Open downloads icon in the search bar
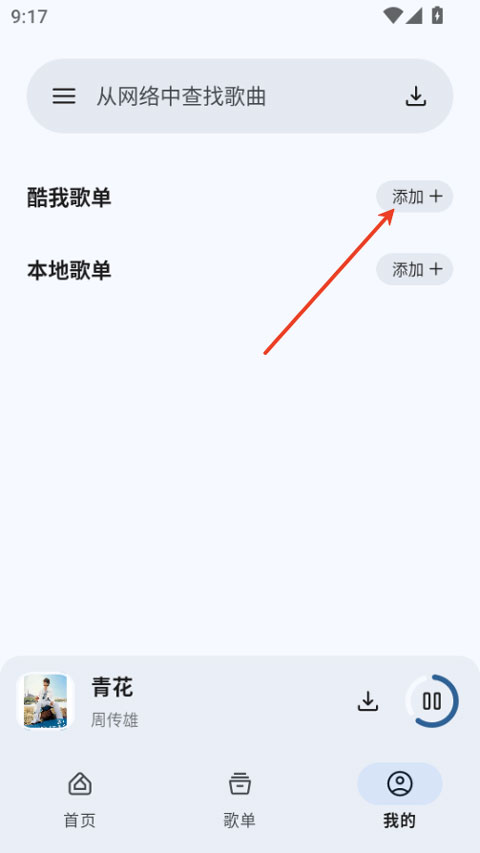 416,96
